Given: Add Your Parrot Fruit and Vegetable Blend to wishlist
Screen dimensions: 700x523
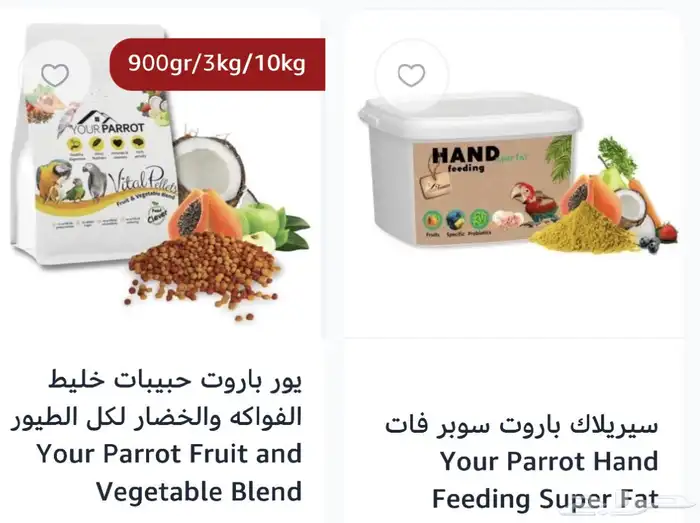Looking at the screenshot, I should point(55,74).
